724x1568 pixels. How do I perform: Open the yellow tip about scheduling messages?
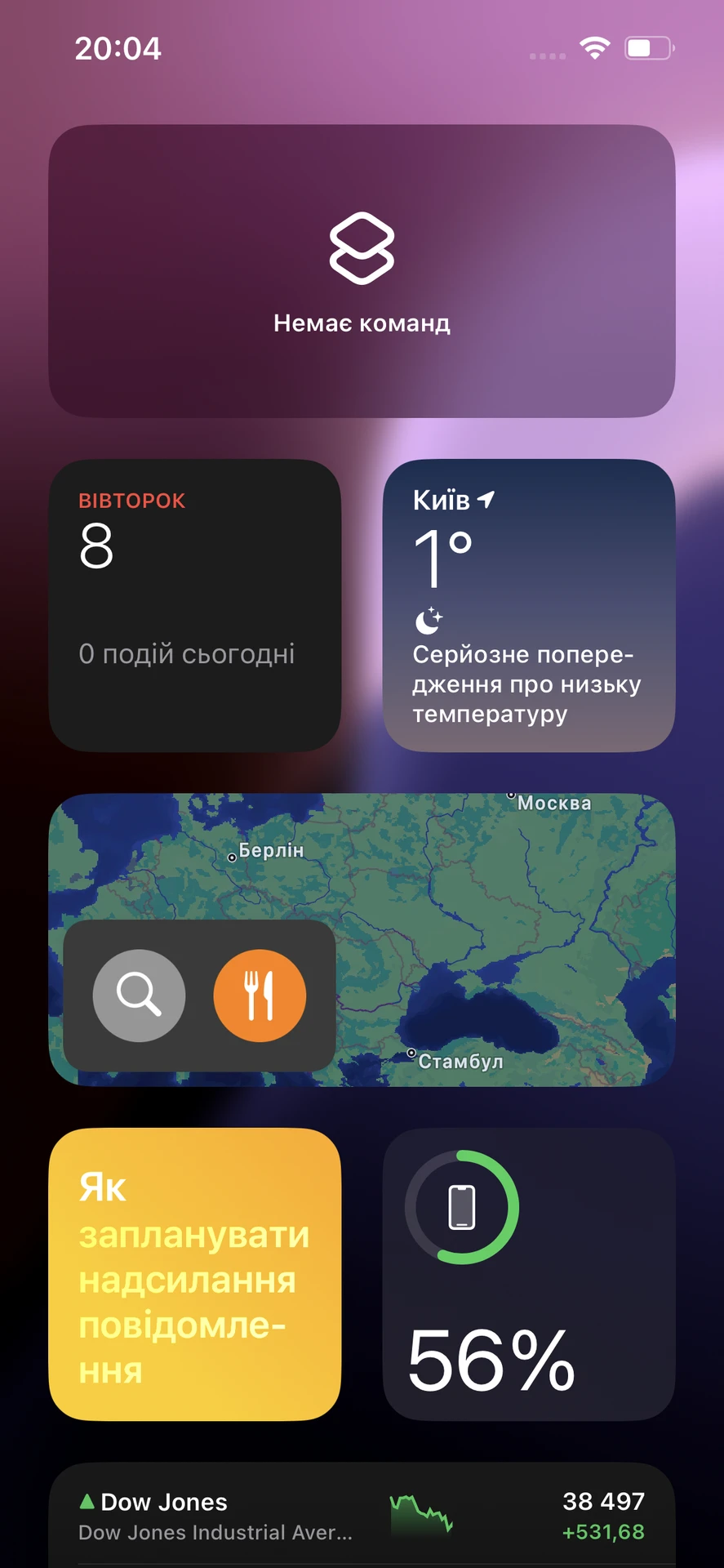(x=194, y=1274)
